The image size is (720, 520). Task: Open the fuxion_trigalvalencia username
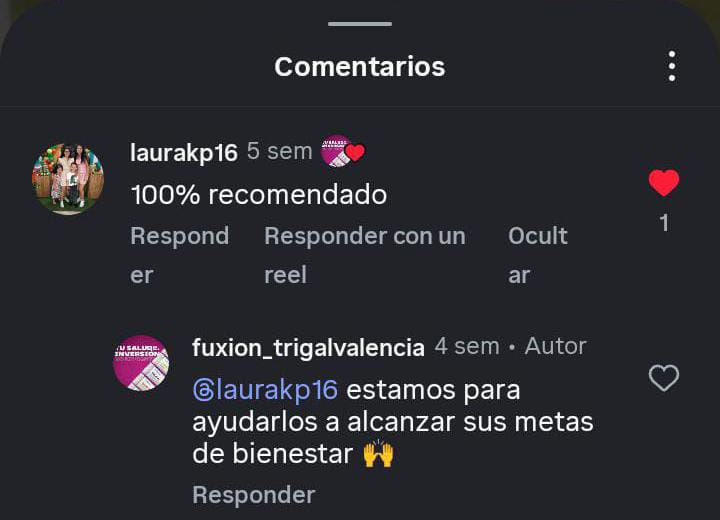click(x=308, y=347)
